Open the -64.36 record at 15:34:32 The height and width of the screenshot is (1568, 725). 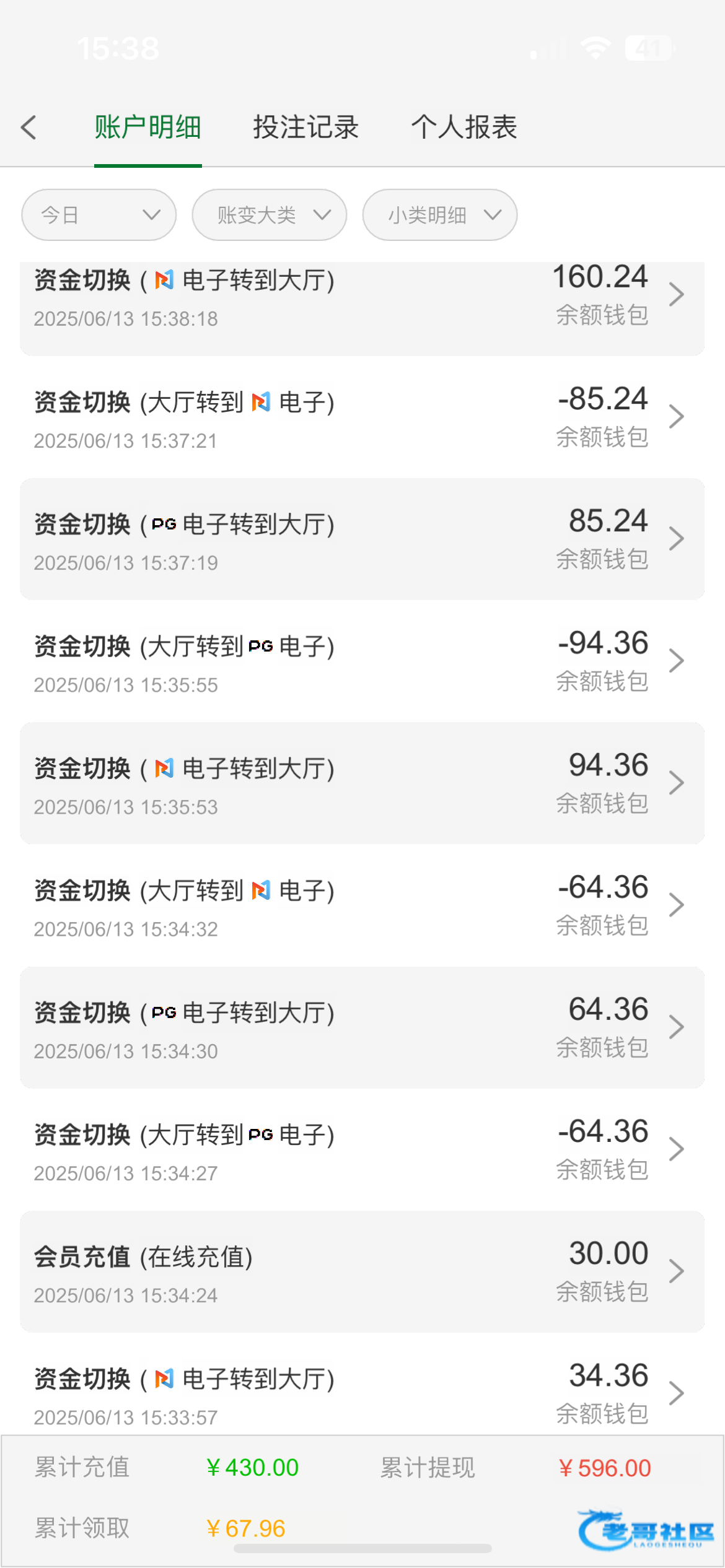coord(362,905)
